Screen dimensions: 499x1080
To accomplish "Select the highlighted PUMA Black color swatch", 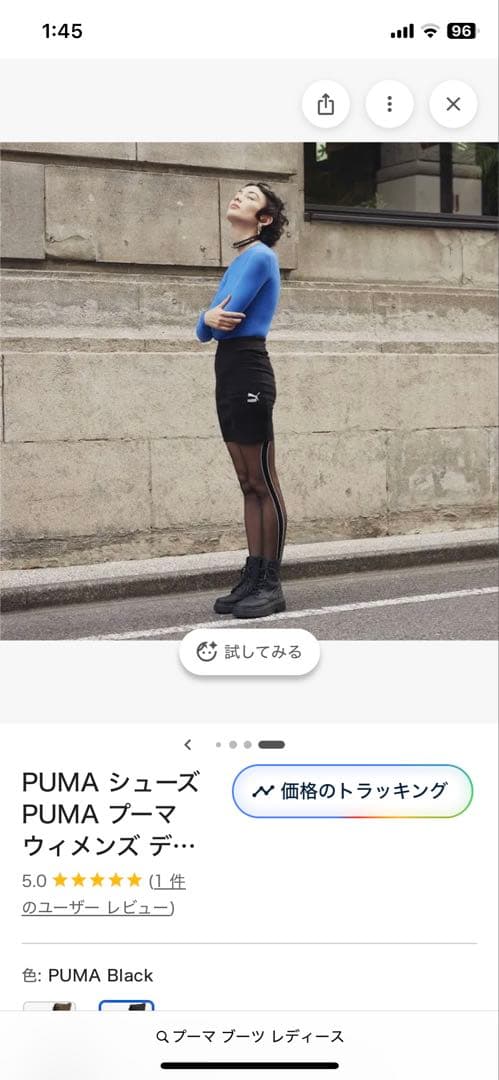I will pyautogui.click(x=127, y=1006).
